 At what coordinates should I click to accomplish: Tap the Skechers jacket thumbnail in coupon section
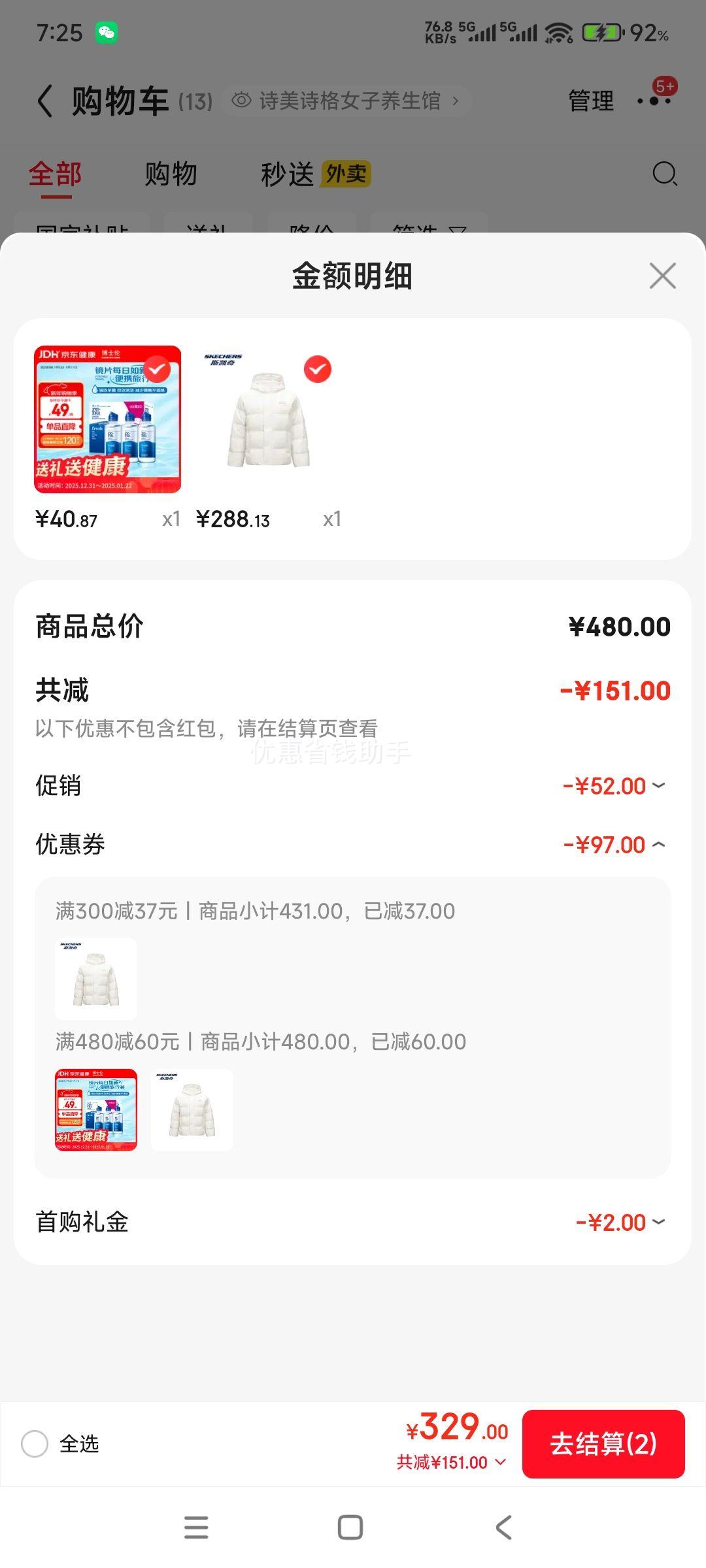95,979
